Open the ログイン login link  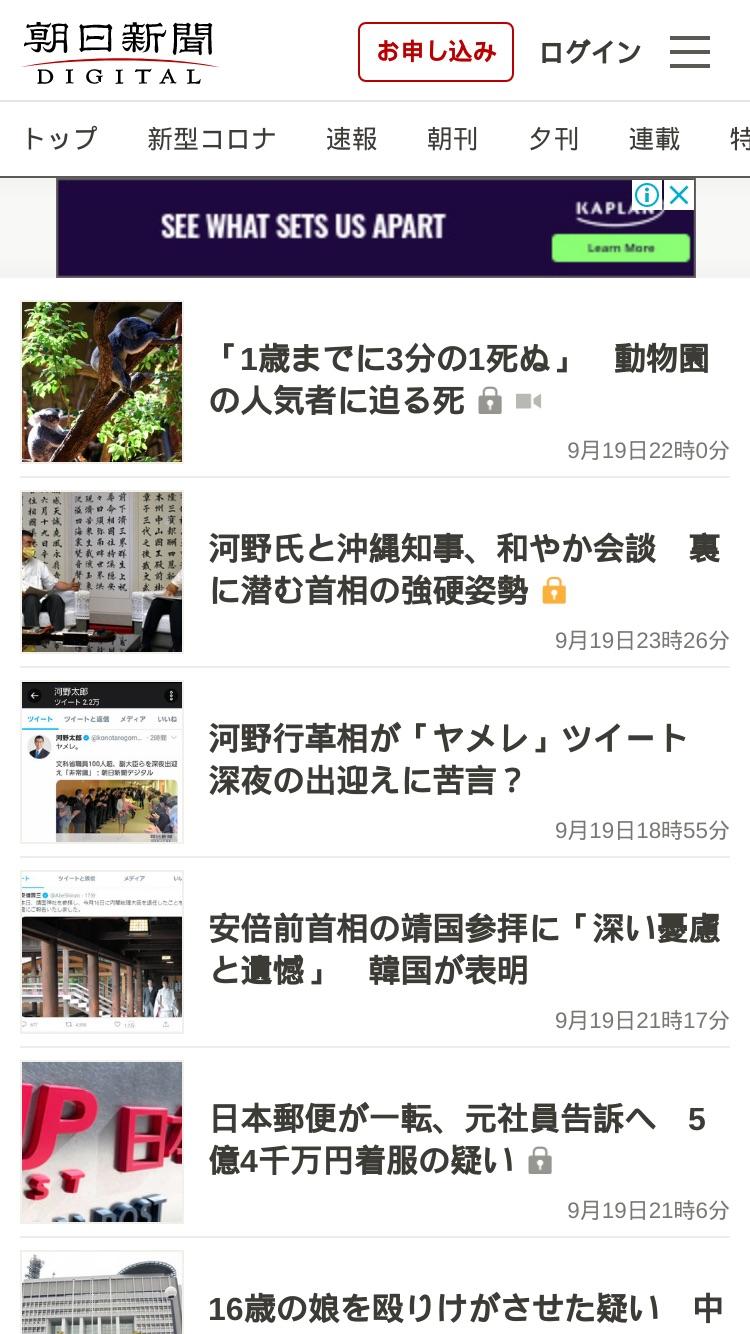click(590, 52)
